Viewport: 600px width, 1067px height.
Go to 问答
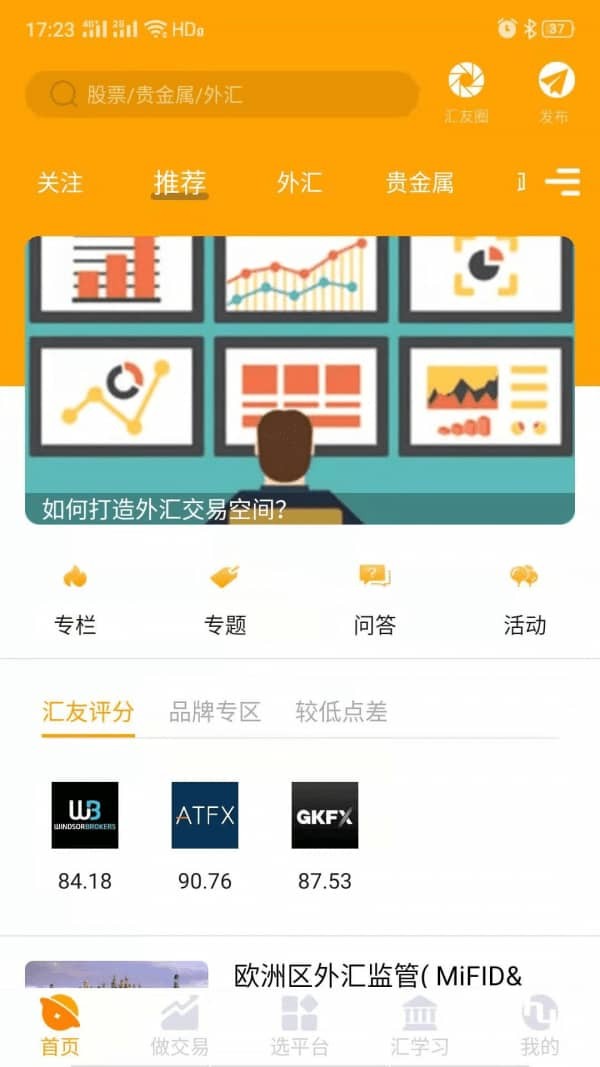pos(375,600)
